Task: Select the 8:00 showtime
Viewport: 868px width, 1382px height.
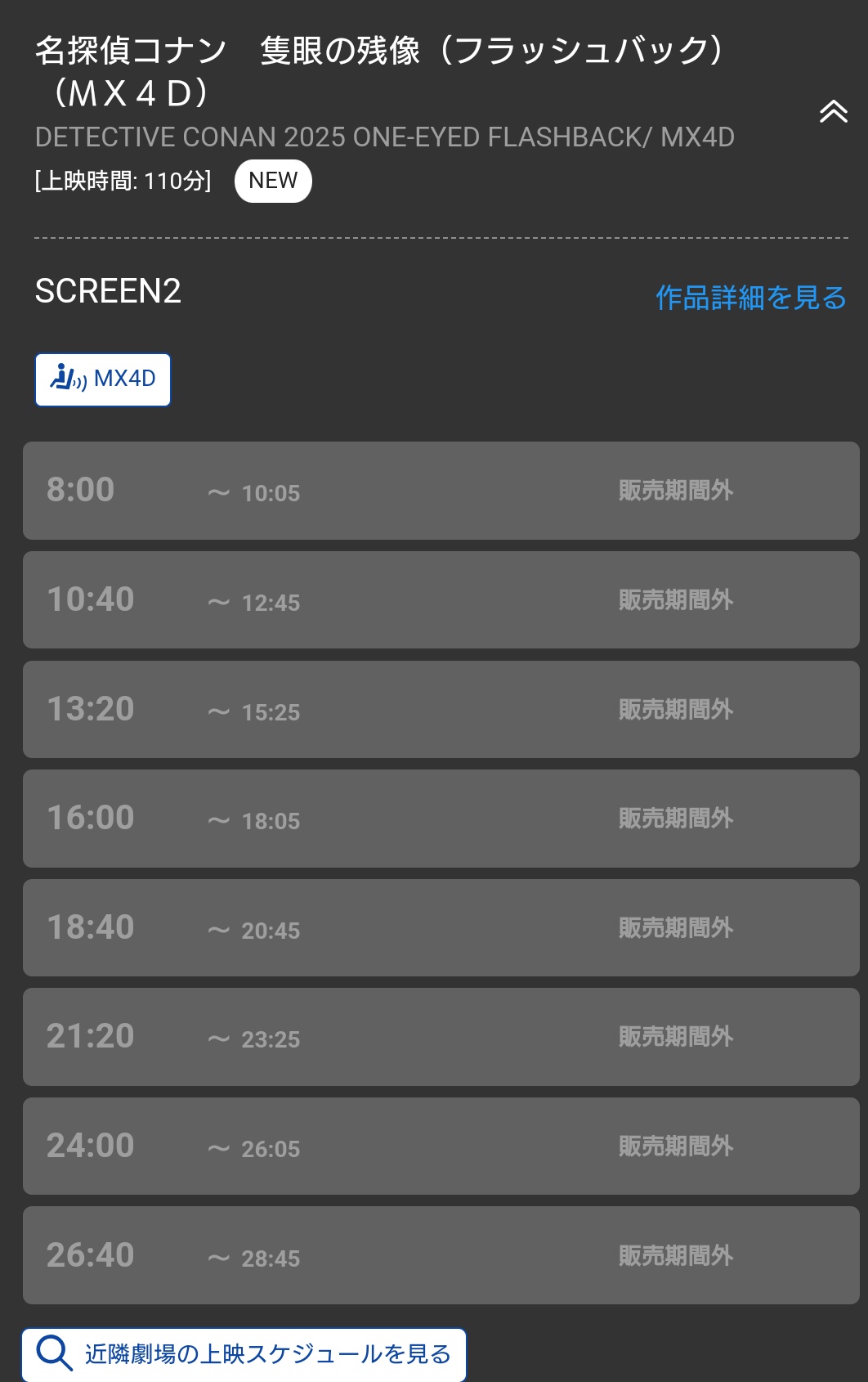Action: click(x=441, y=491)
